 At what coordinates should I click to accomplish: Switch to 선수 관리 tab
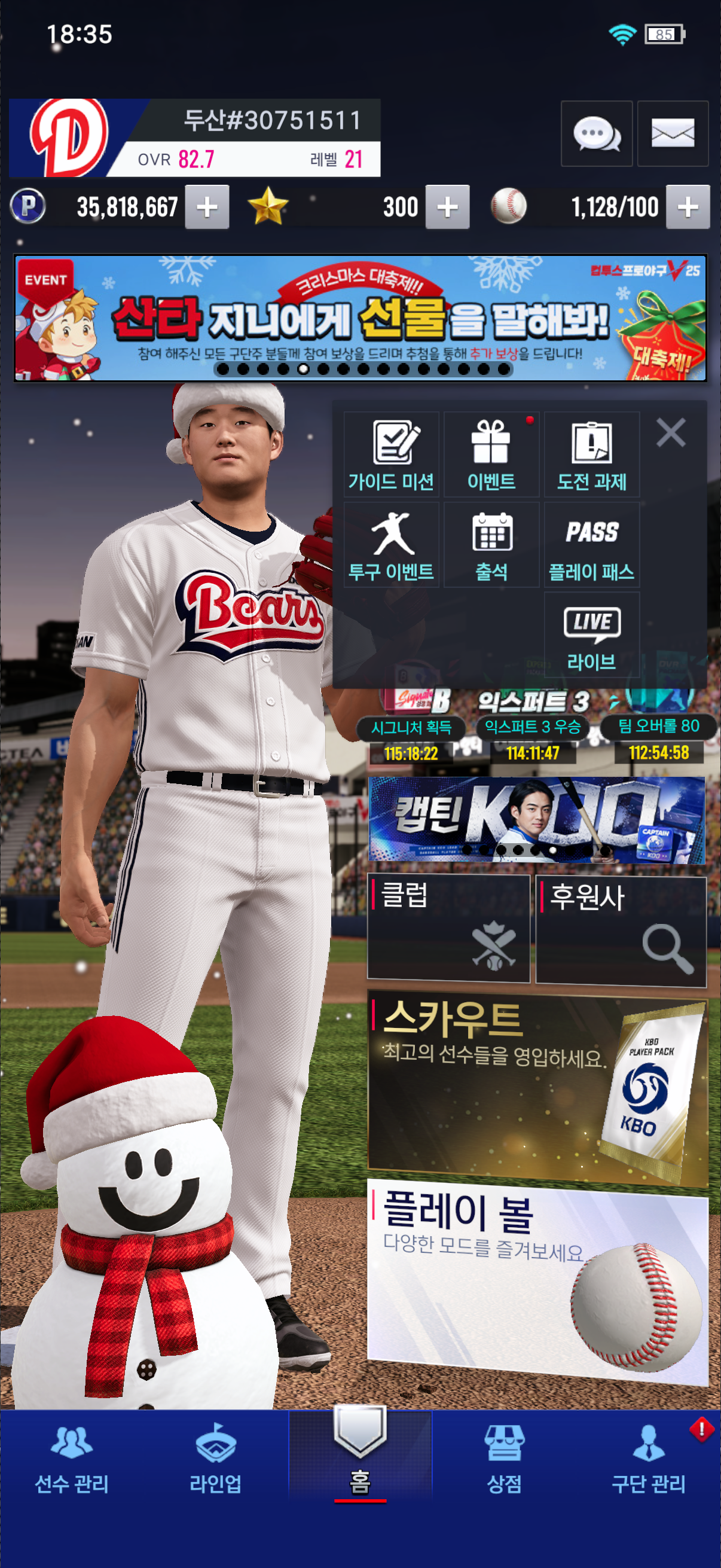72,1461
